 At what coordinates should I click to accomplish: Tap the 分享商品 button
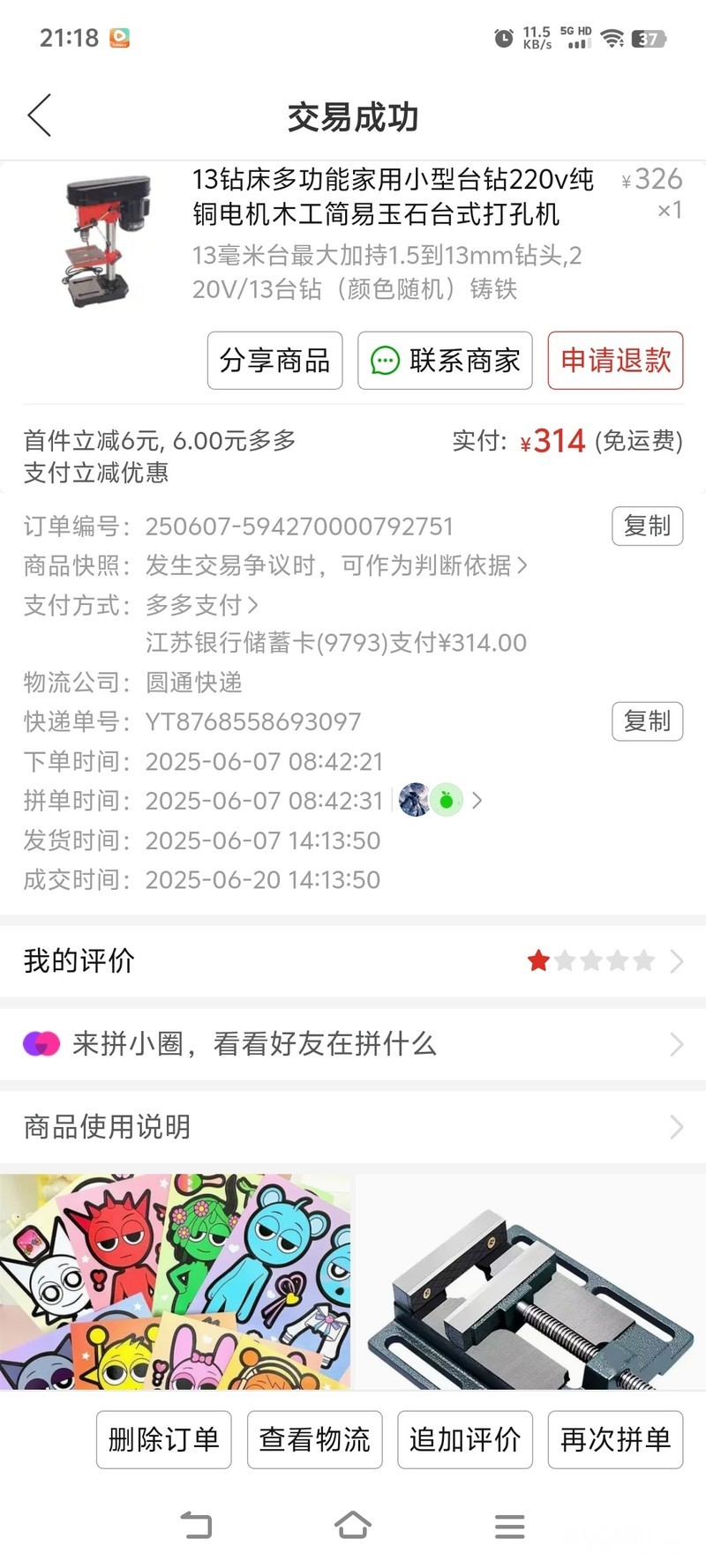click(x=274, y=361)
